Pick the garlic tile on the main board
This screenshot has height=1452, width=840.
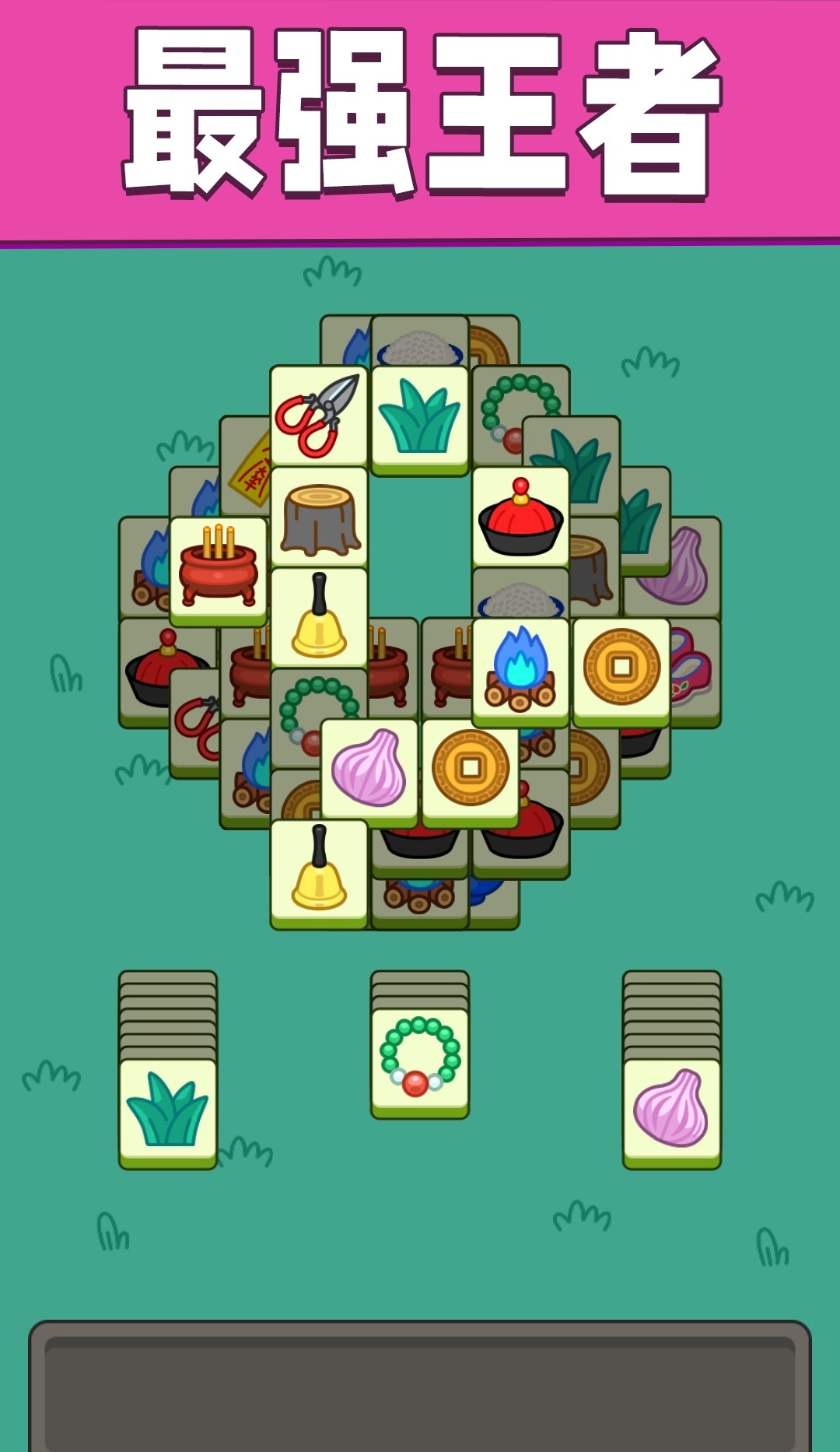tap(369, 770)
